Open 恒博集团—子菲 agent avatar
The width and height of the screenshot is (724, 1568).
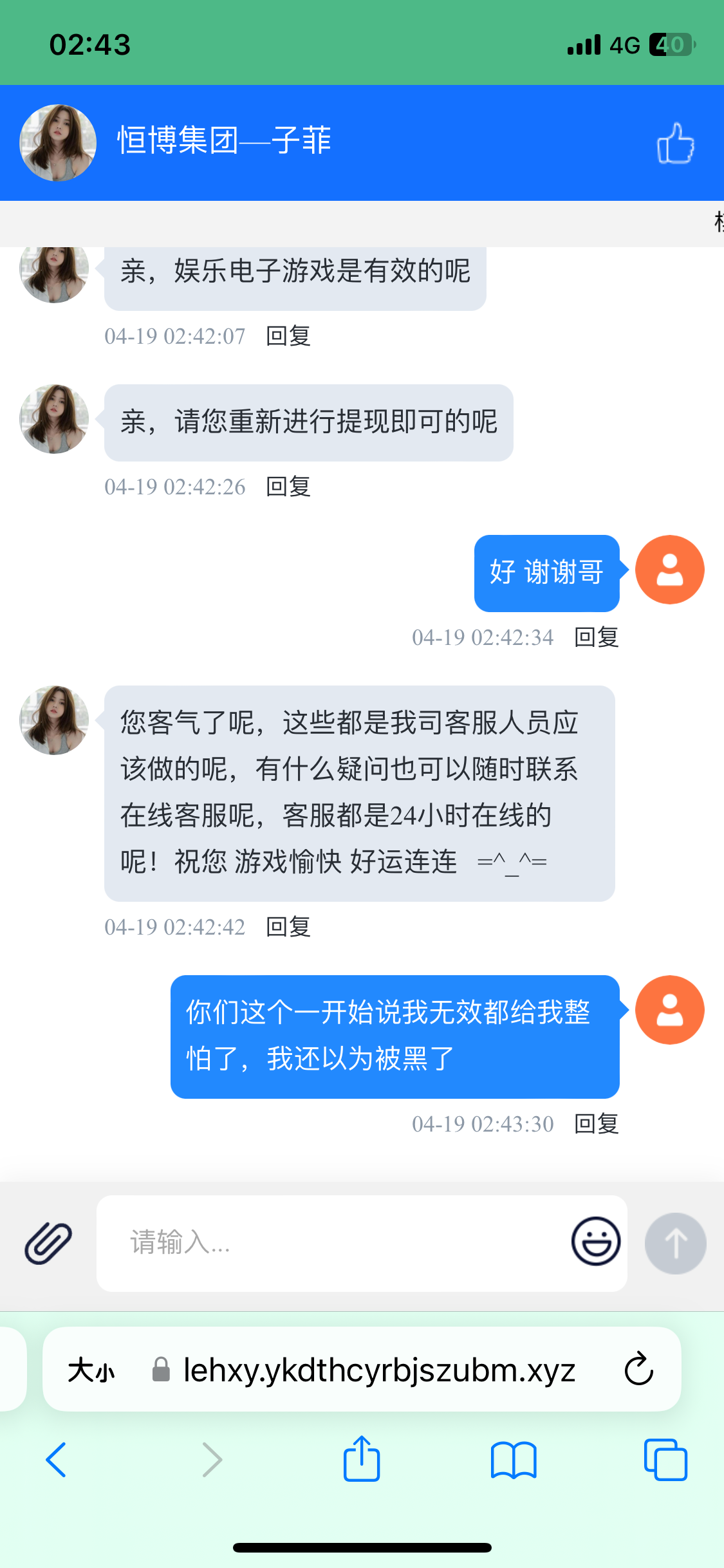(x=58, y=143)
